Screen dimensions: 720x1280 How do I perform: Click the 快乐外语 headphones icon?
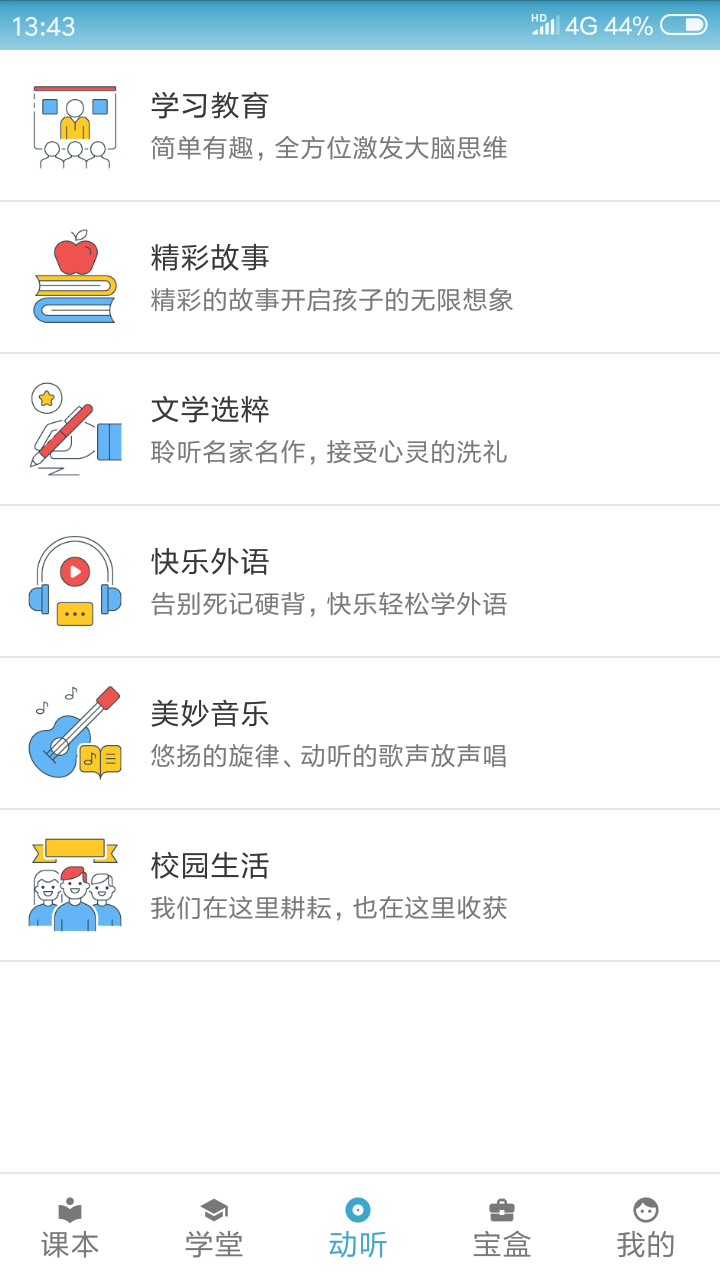click(74, 580)
